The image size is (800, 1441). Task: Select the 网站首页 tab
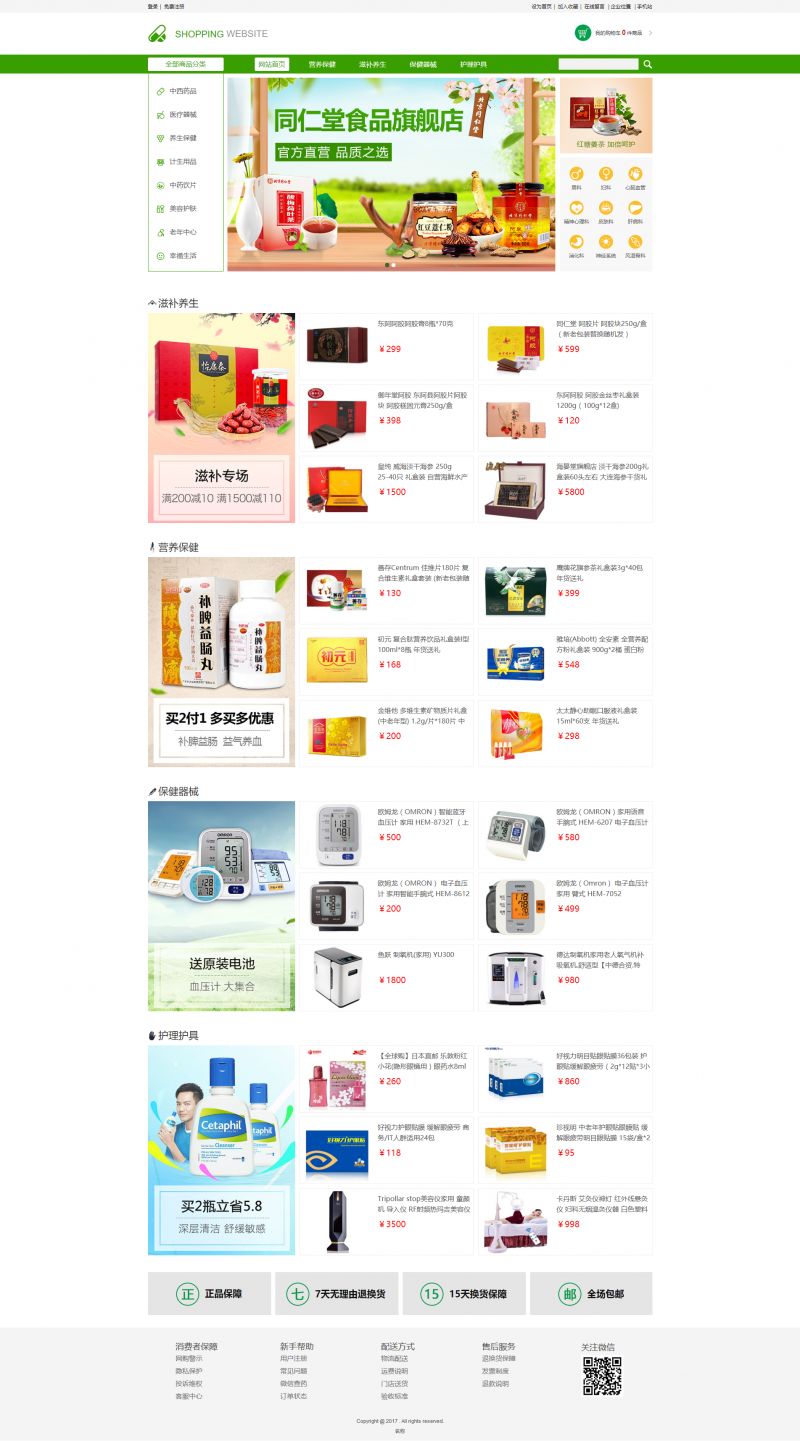271,64
